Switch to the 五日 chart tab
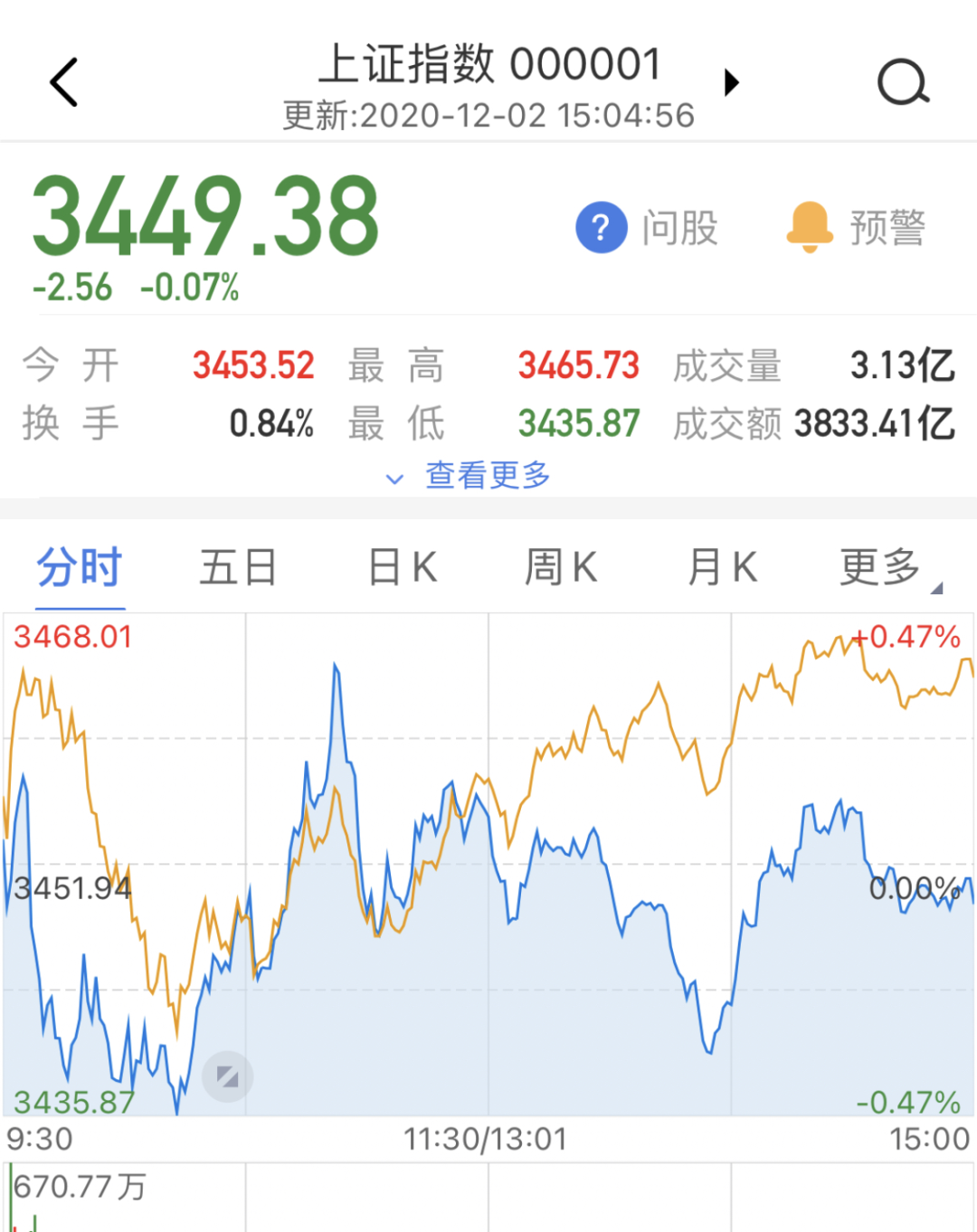This screenshot has height=1232, width=977. [238, 568]
